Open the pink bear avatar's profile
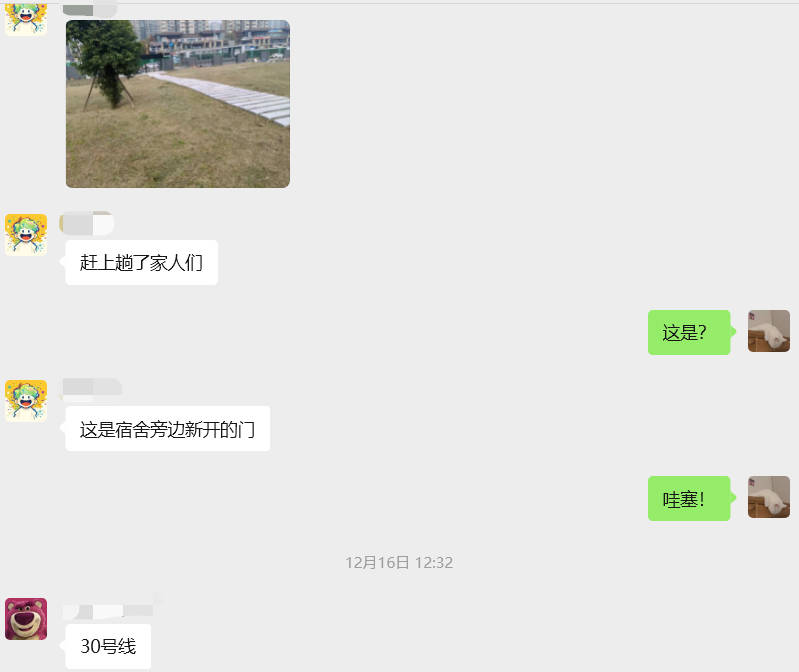Screen dimensions: 799x672 26,619
